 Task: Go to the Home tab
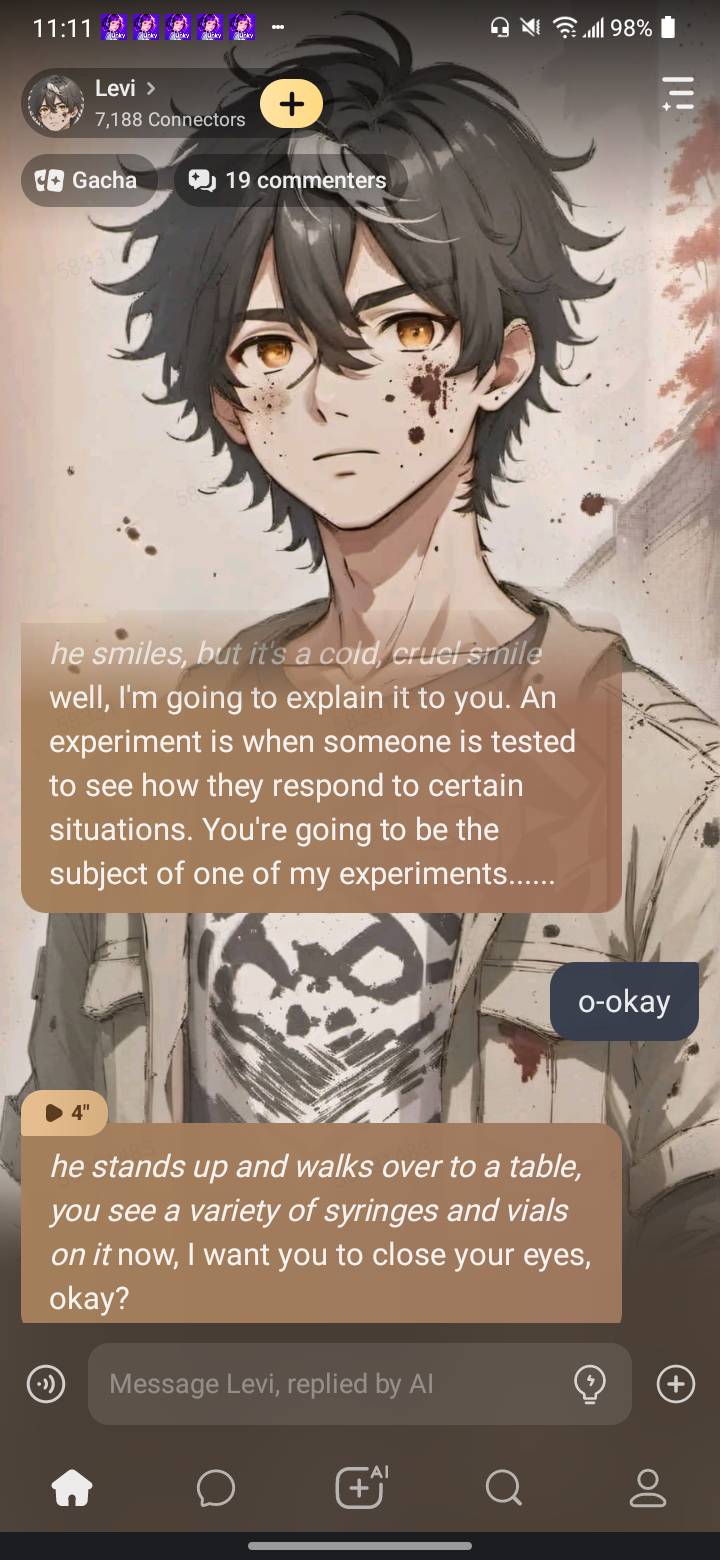[x=72, y=1488]
